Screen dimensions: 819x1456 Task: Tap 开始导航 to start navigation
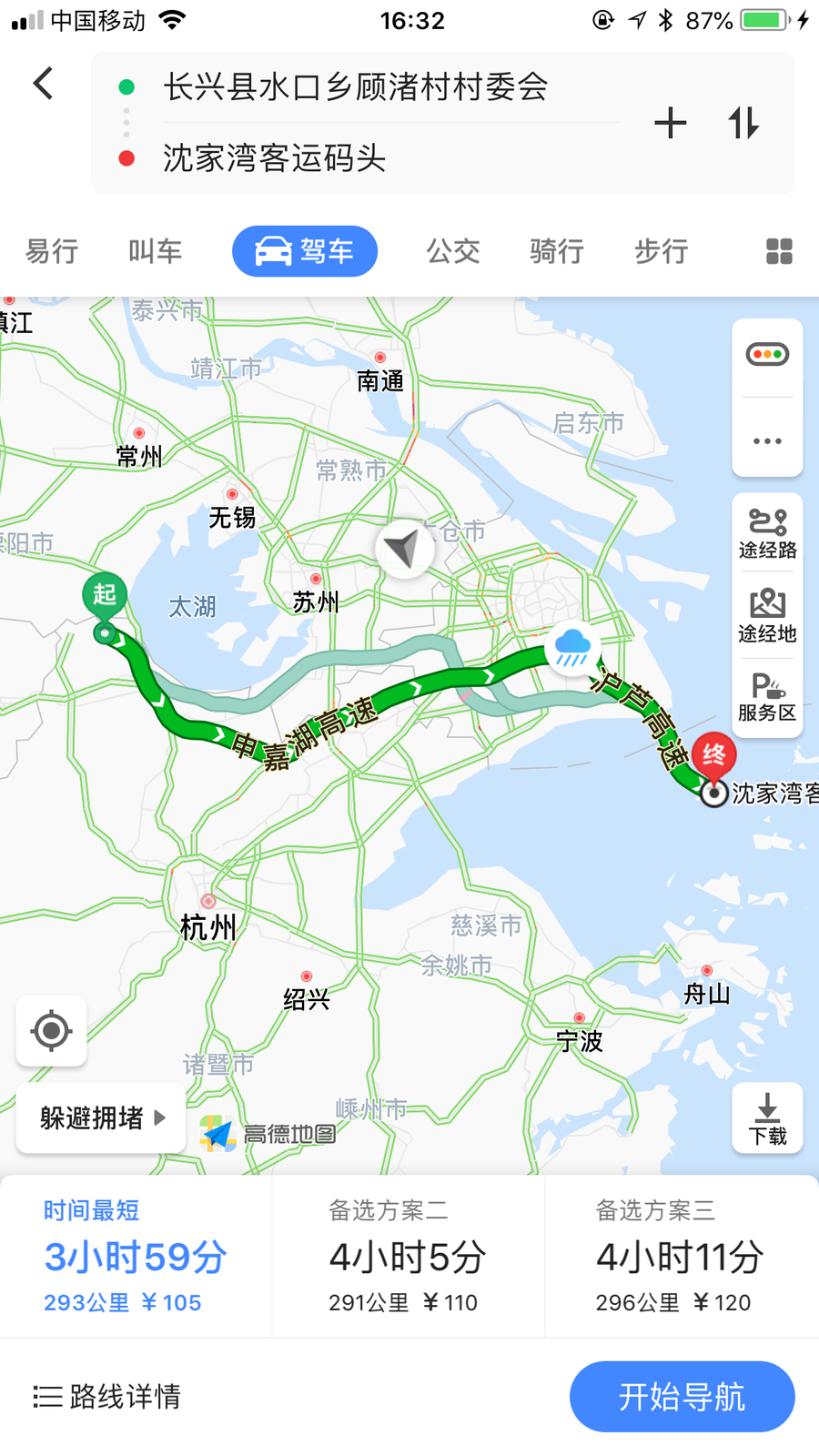pyautogui.click(x=682, y=1396)
